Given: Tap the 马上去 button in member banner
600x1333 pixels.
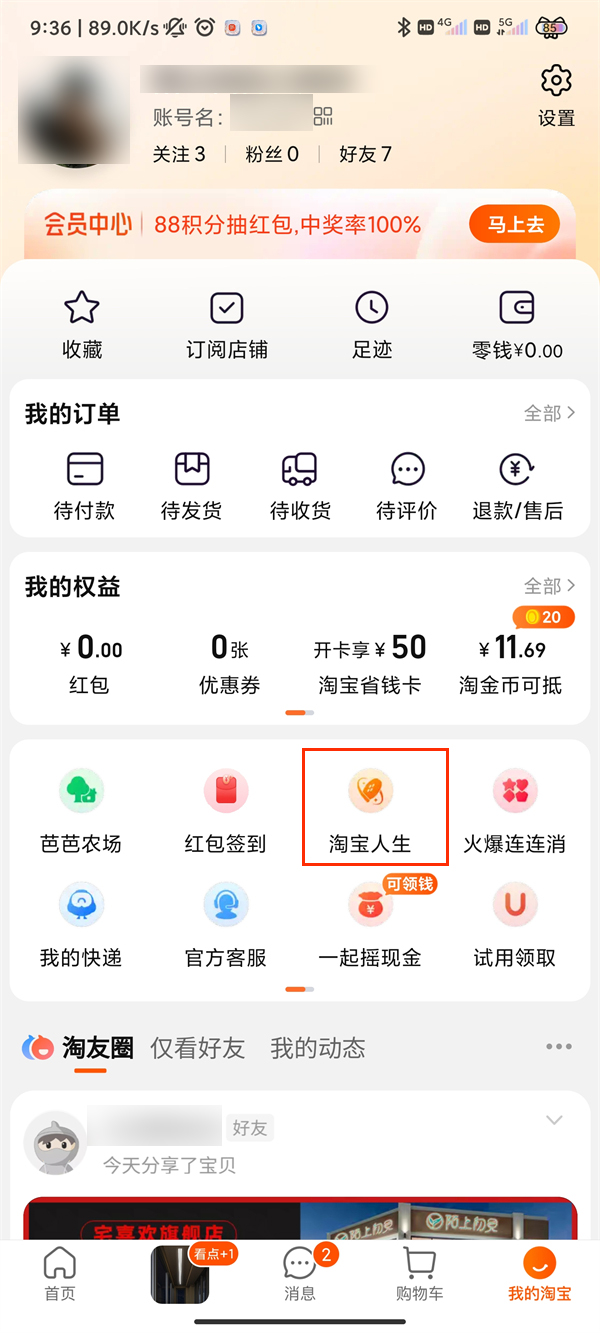Looking at the screenshot, I should 515,225.
